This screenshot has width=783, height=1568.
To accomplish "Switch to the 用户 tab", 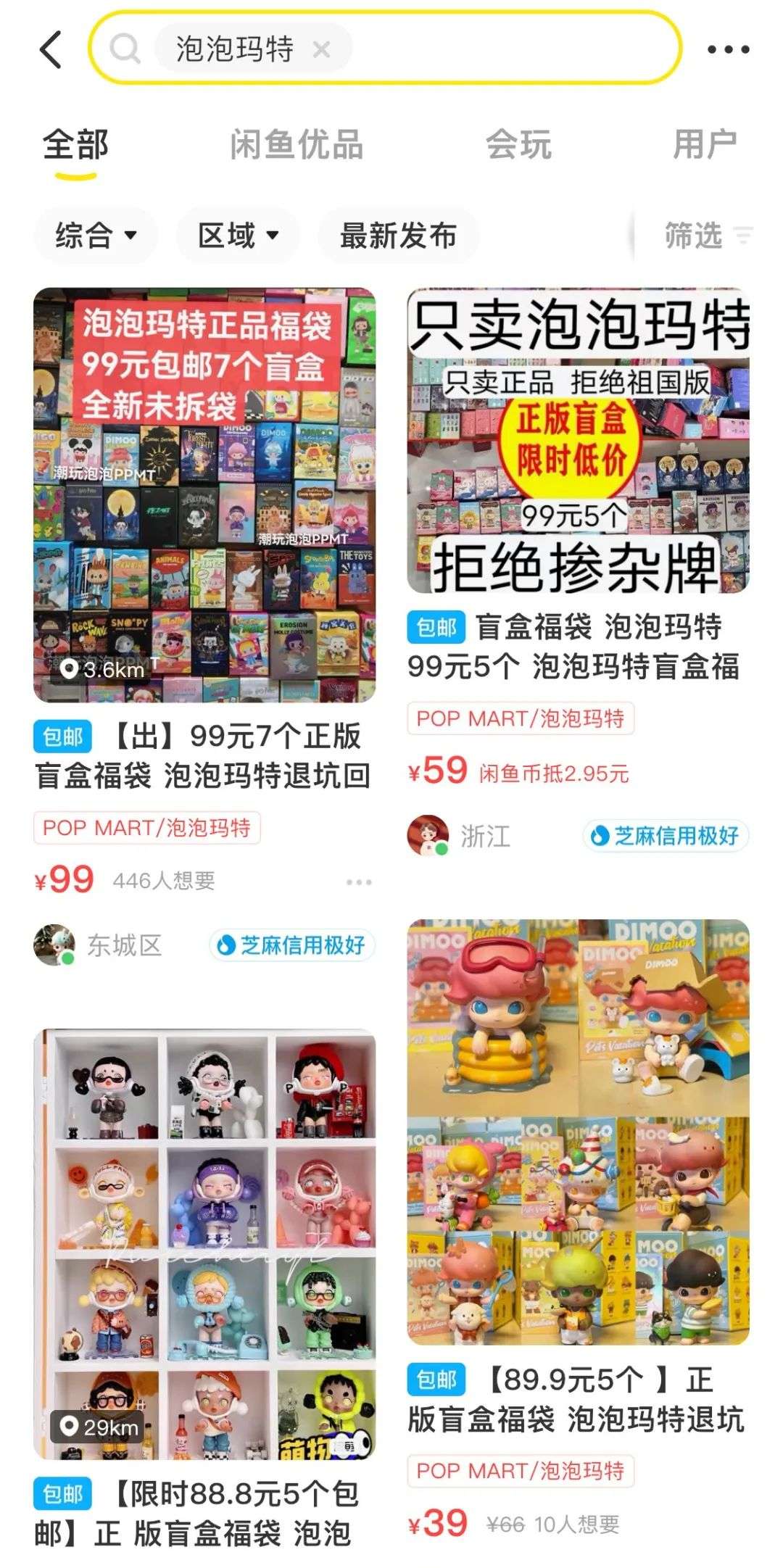I will [x=705, y=144].
